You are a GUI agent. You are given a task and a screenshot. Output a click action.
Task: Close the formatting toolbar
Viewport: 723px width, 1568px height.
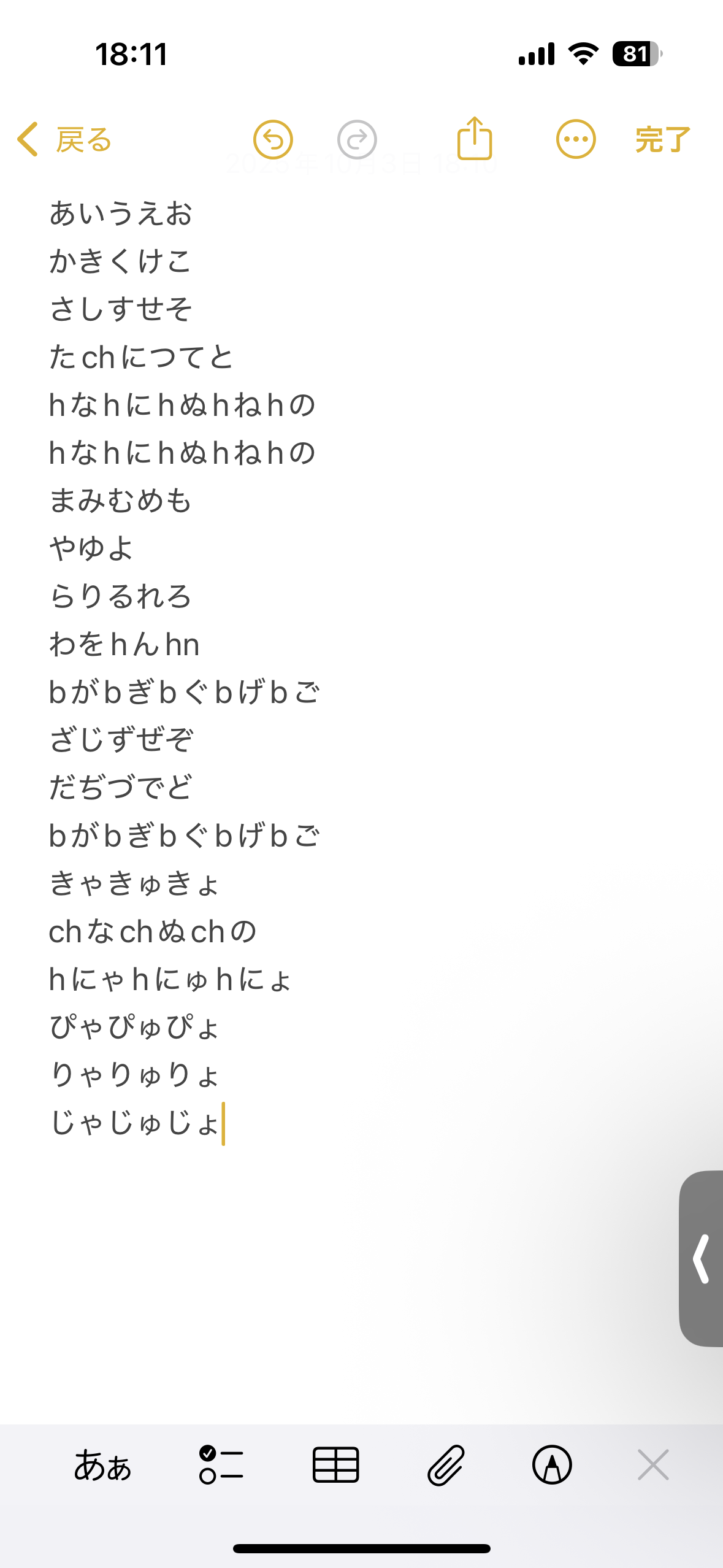tap(652, 1465)
